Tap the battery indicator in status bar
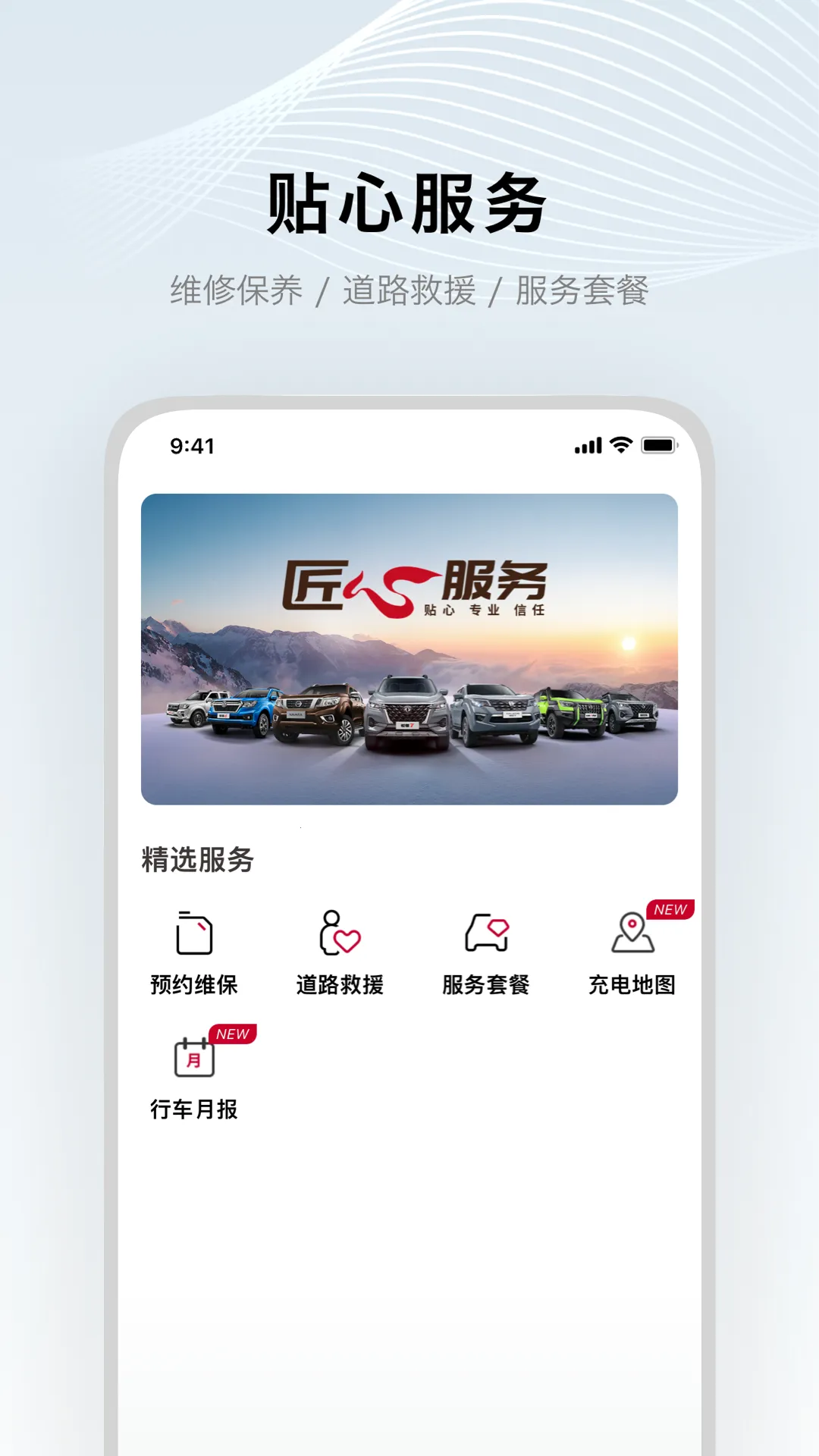Image resolution: width=819 pixels, height=1456 pixels. 658,447
